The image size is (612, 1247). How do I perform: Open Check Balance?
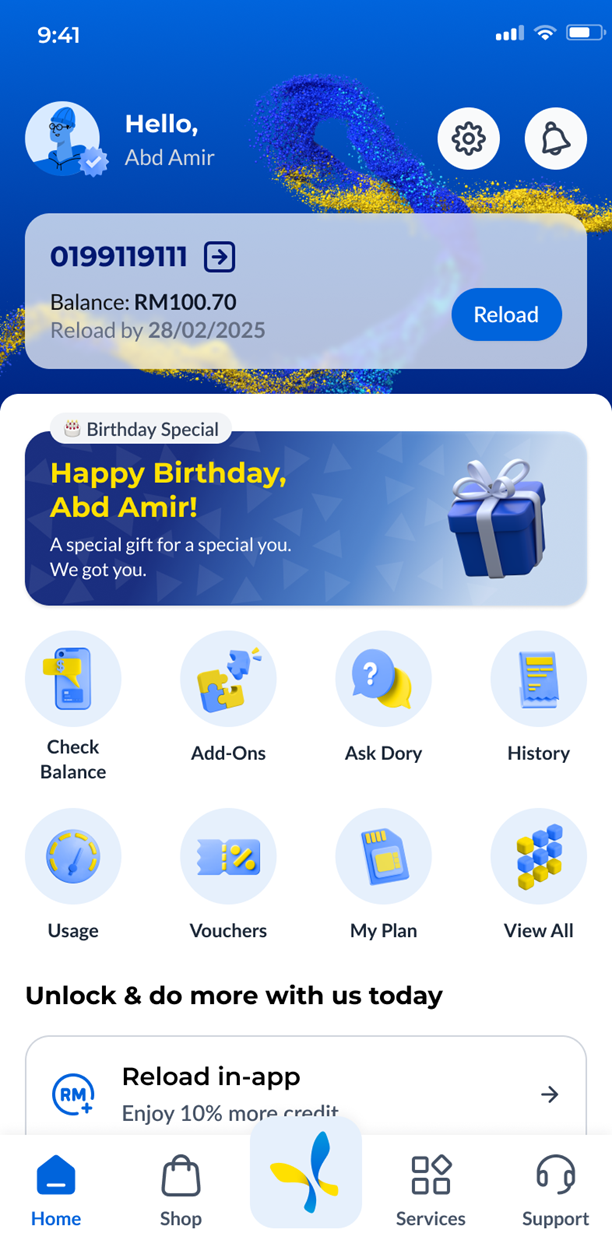pyautogui.click(x=73, y=679)
